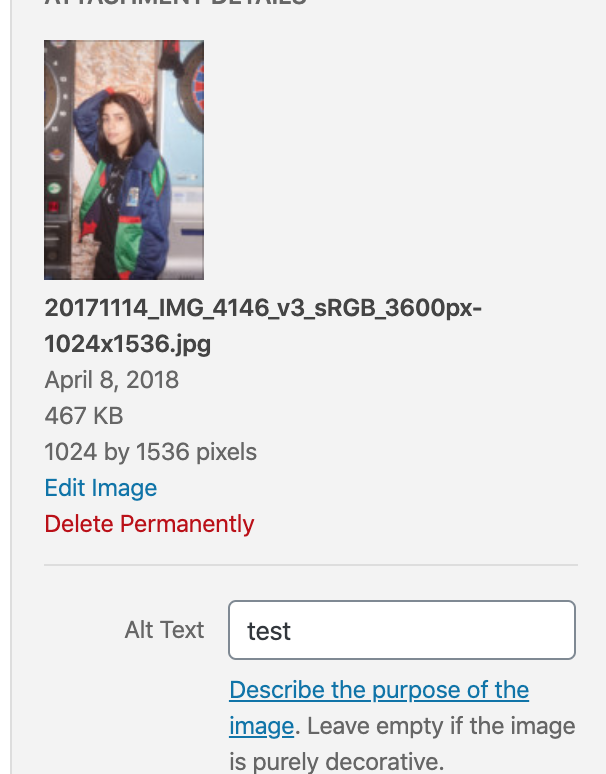
Task: Focus the Alt Text field
Action: point(401,630)
